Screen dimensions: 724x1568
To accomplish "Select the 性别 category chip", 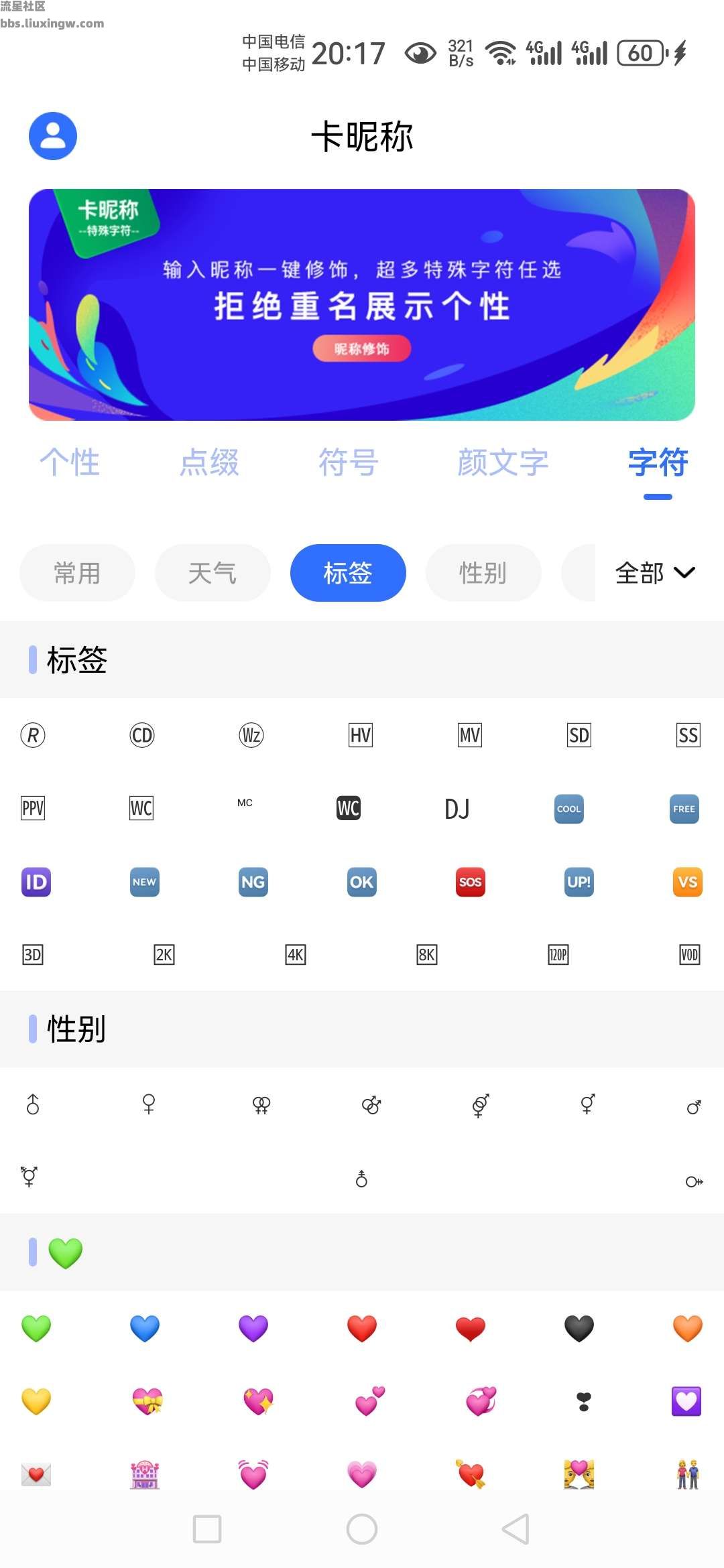I will tap(483, 573).
